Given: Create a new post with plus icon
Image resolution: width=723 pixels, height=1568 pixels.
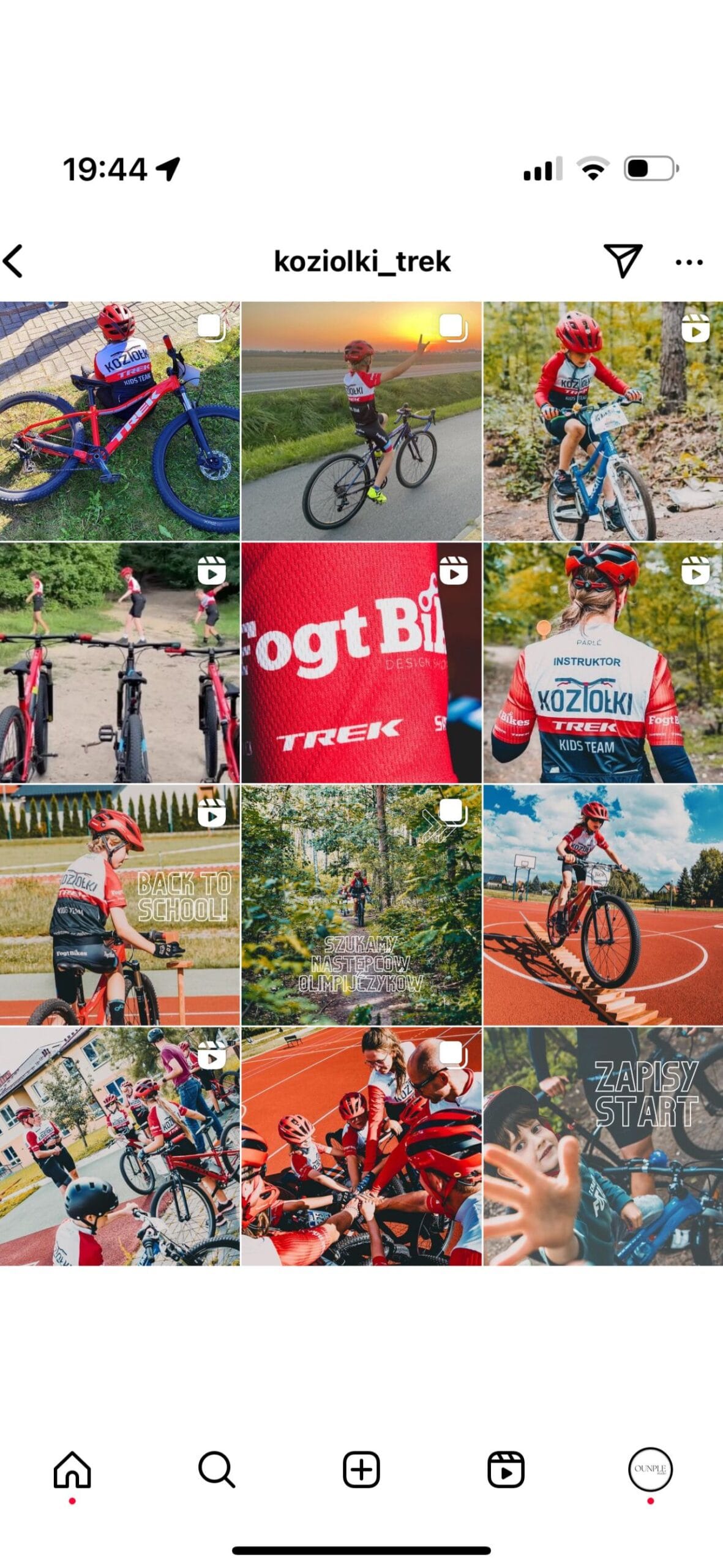Looking at the screenshot, I should point(361,1469).
